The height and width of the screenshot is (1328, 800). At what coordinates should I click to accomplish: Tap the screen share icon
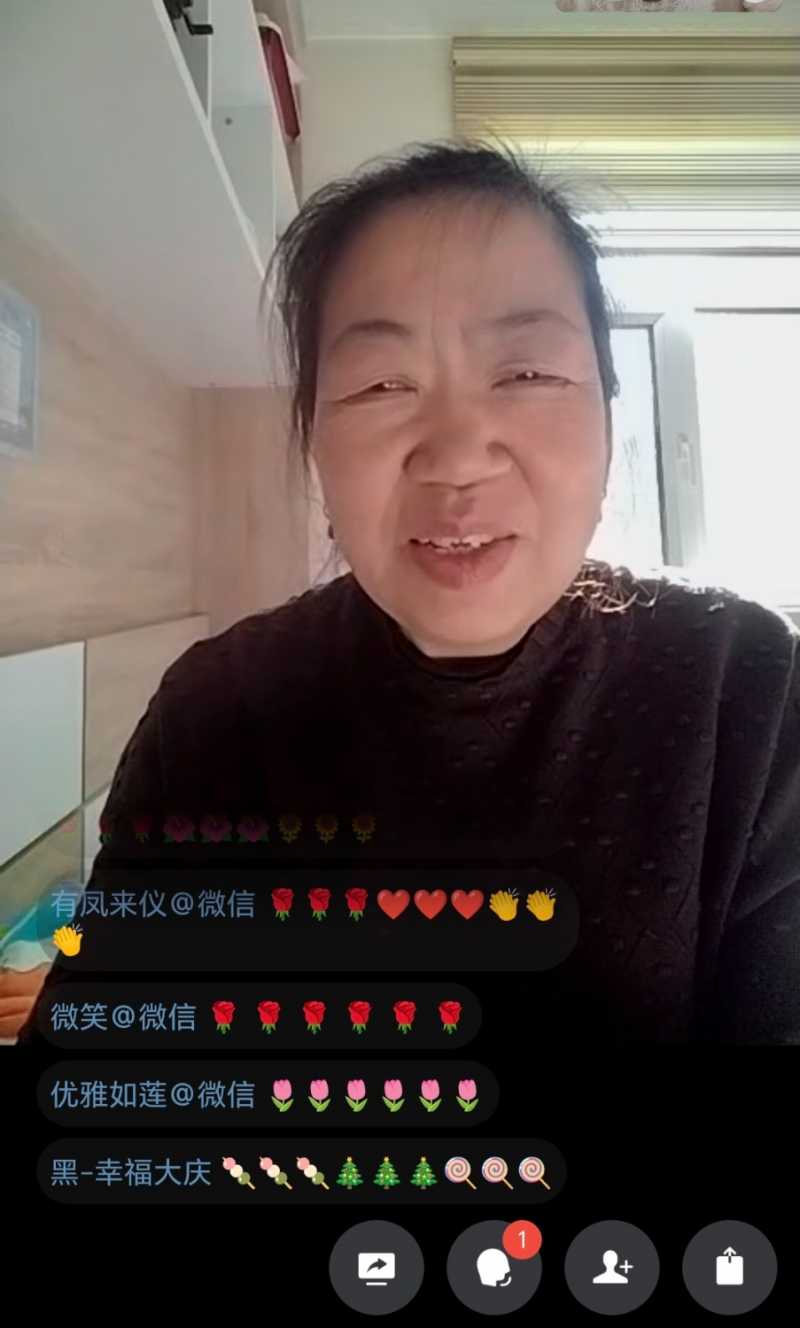(376, 1267)
